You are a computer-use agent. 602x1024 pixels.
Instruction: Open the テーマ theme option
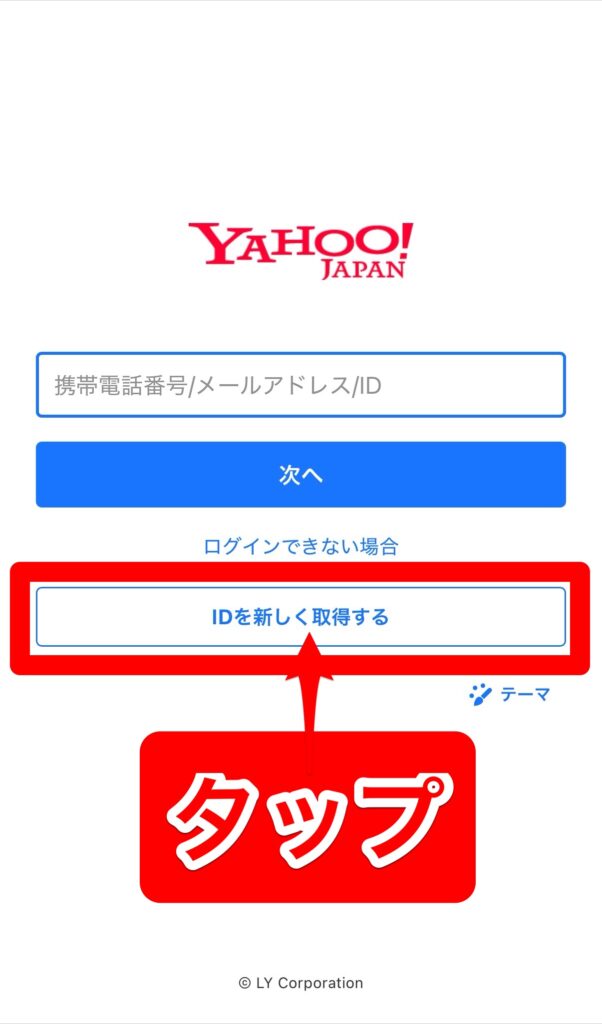(x=510, y=695)
